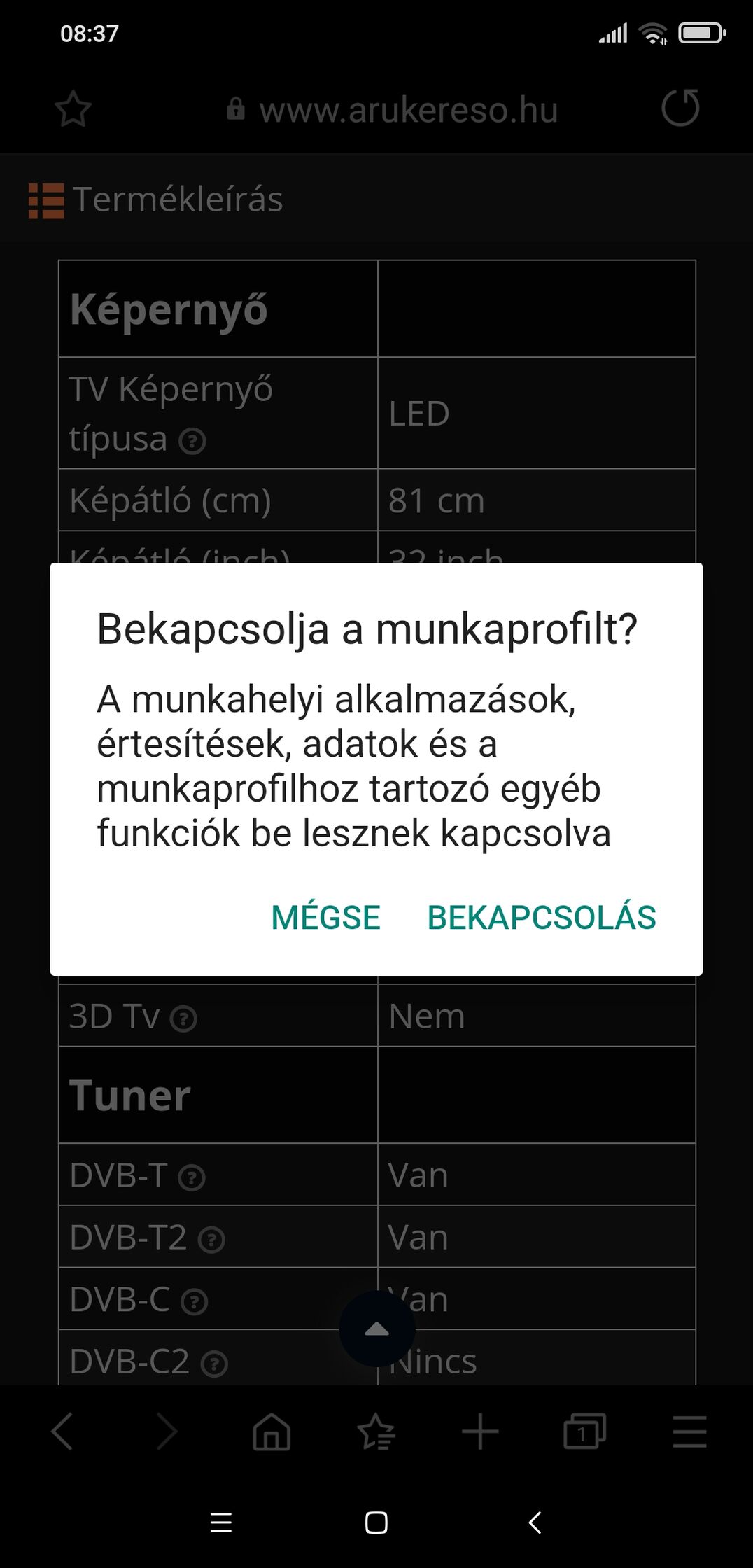Confirm with the BEKAPCSOLÁS button
753x1568 pixels.
pyautogui.click(x=542, y=917)
